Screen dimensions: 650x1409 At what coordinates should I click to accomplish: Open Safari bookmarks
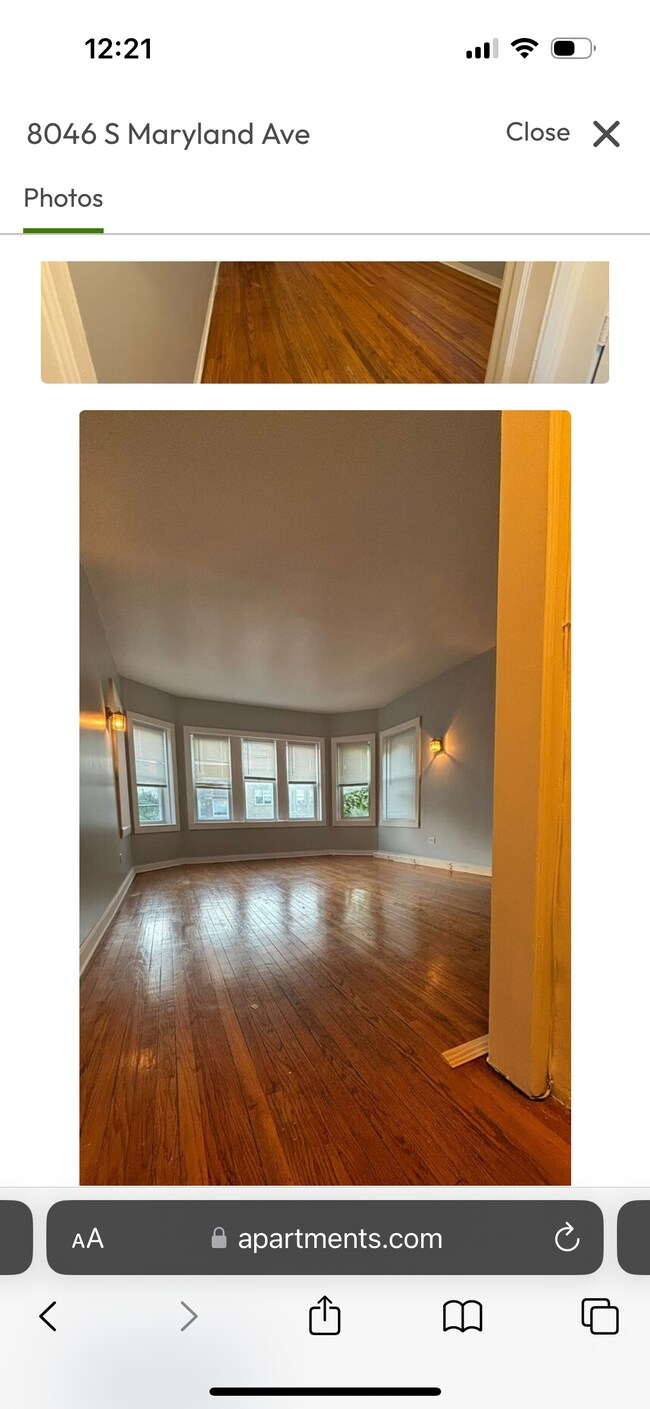click(462, 1316)
